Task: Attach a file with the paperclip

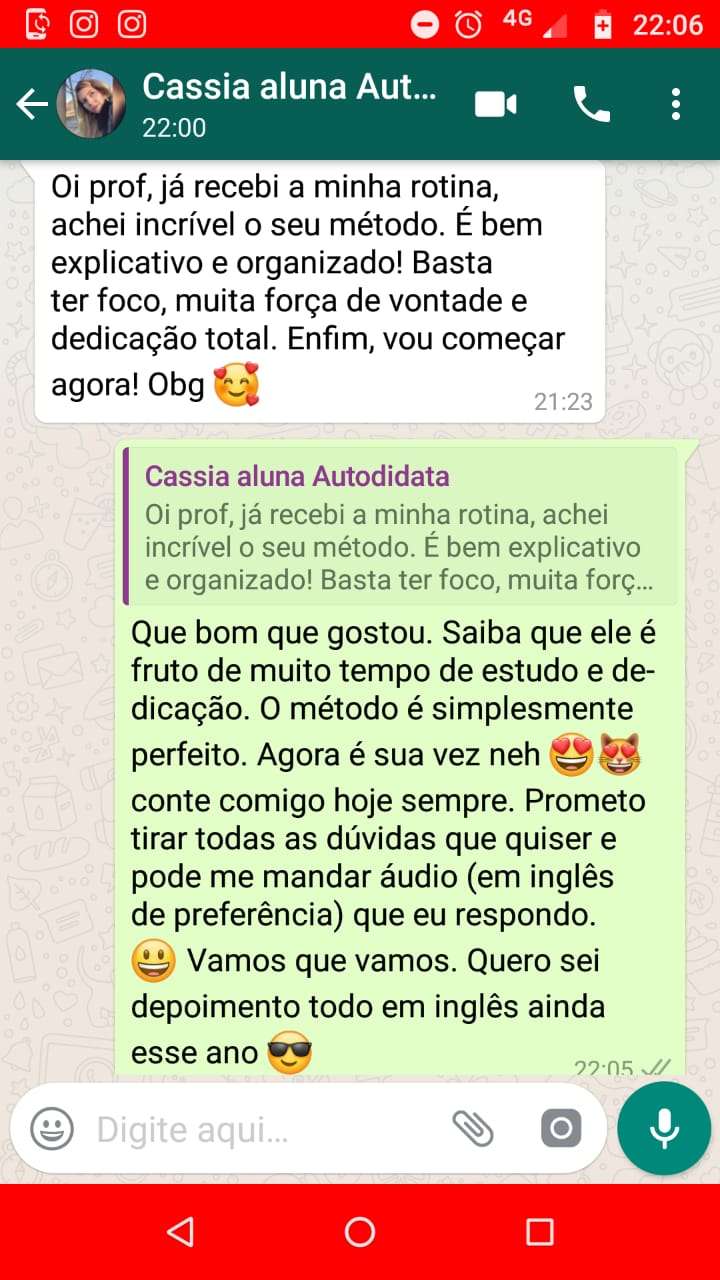Action: point(473,1130)
